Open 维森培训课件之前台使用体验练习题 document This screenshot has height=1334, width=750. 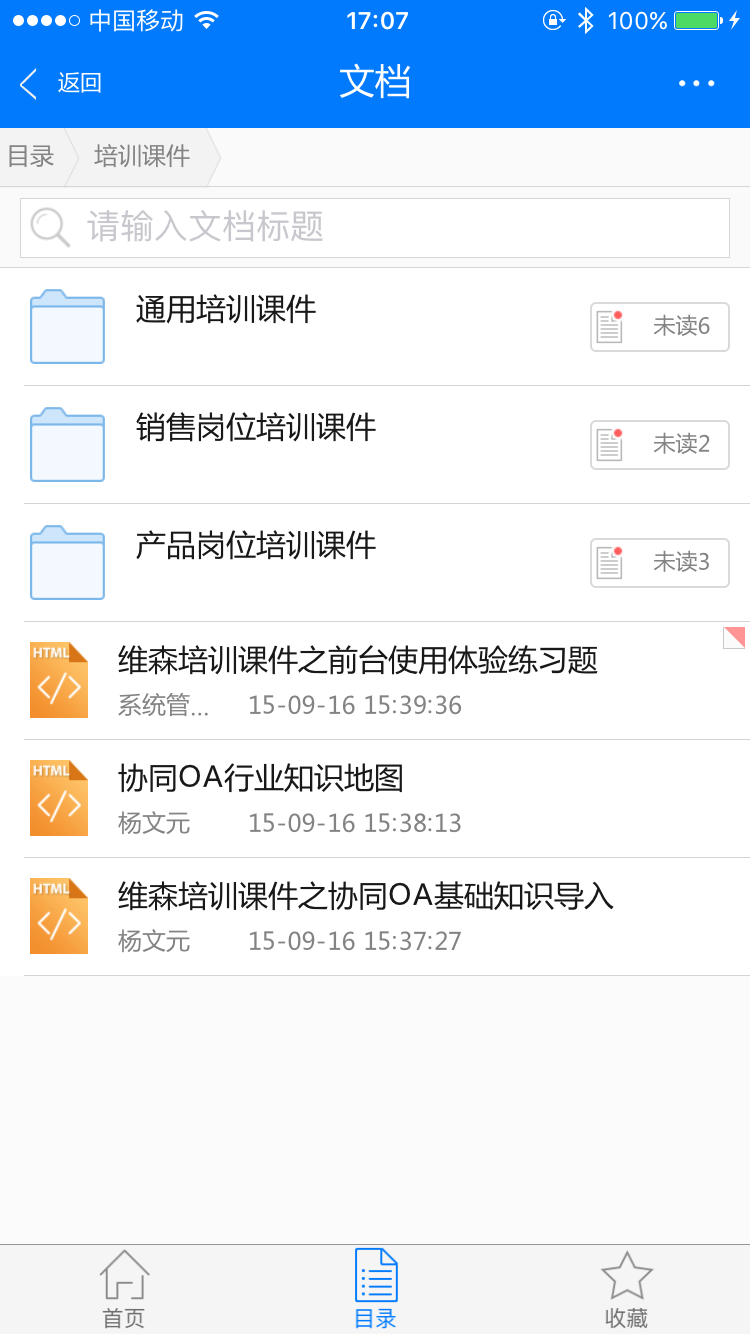click(x=375, y=681)
